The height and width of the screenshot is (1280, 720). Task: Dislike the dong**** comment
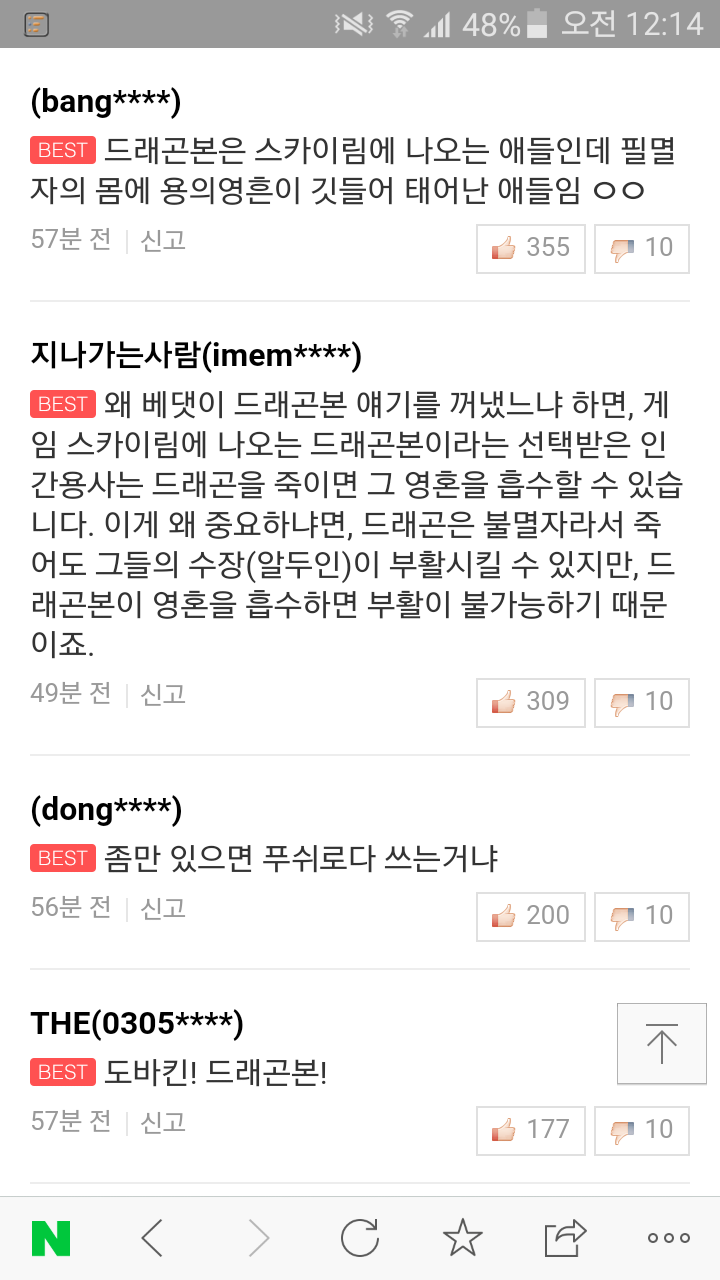pos(641,915)
